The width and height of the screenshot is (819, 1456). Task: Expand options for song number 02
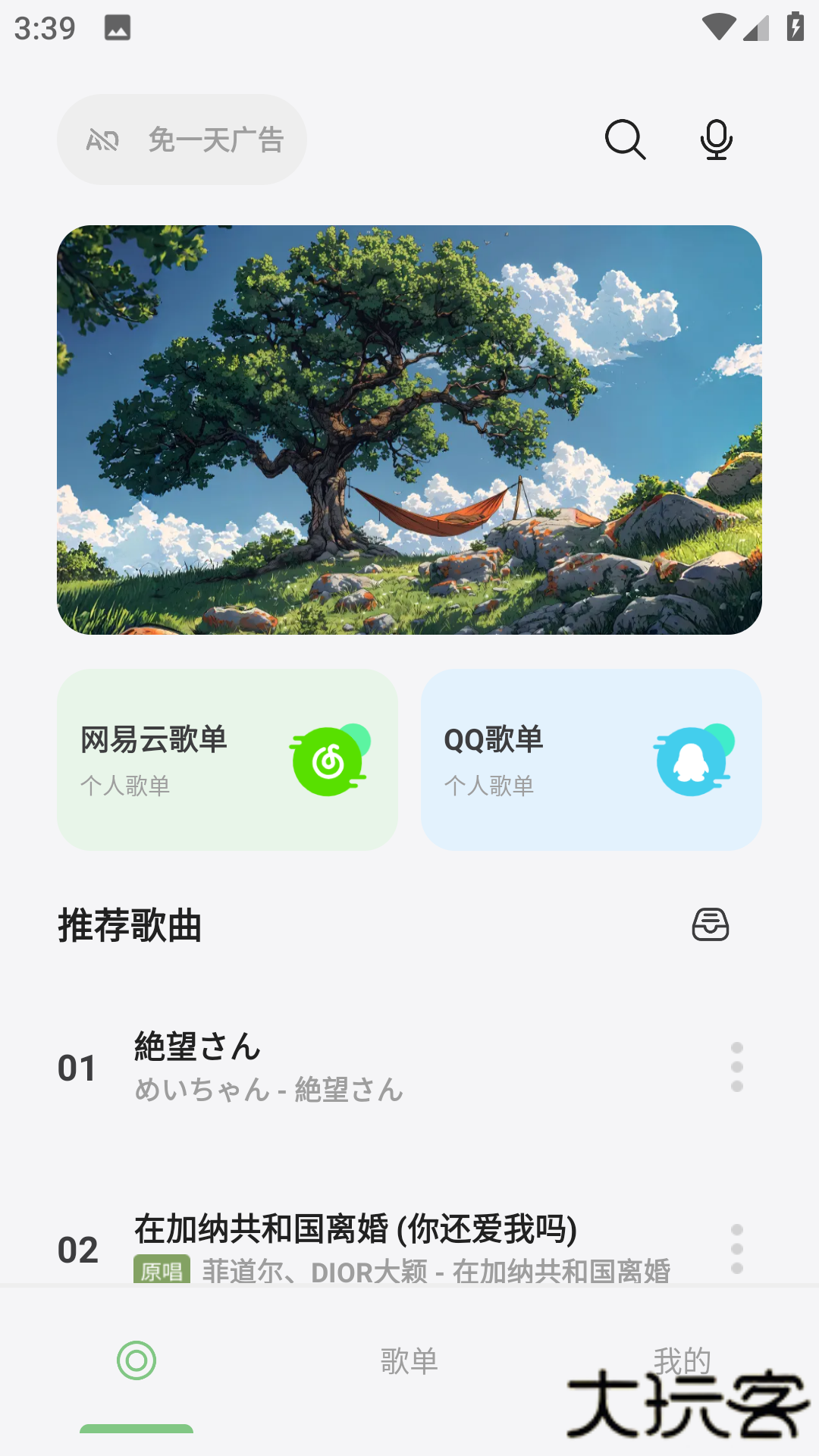(x=738, y=1242)
